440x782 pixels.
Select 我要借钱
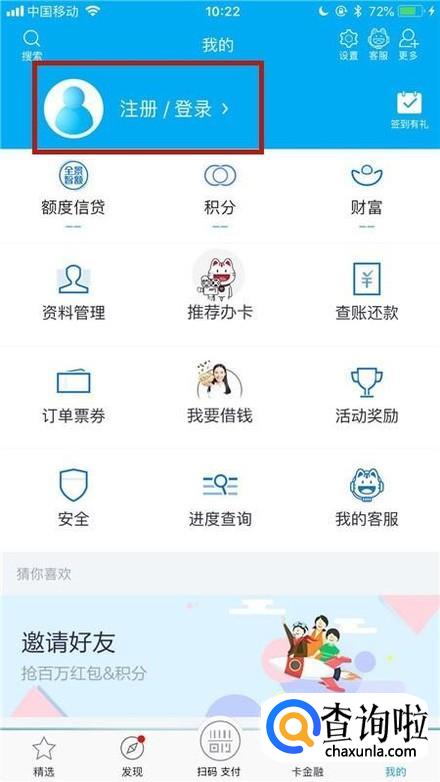point(220,394)
